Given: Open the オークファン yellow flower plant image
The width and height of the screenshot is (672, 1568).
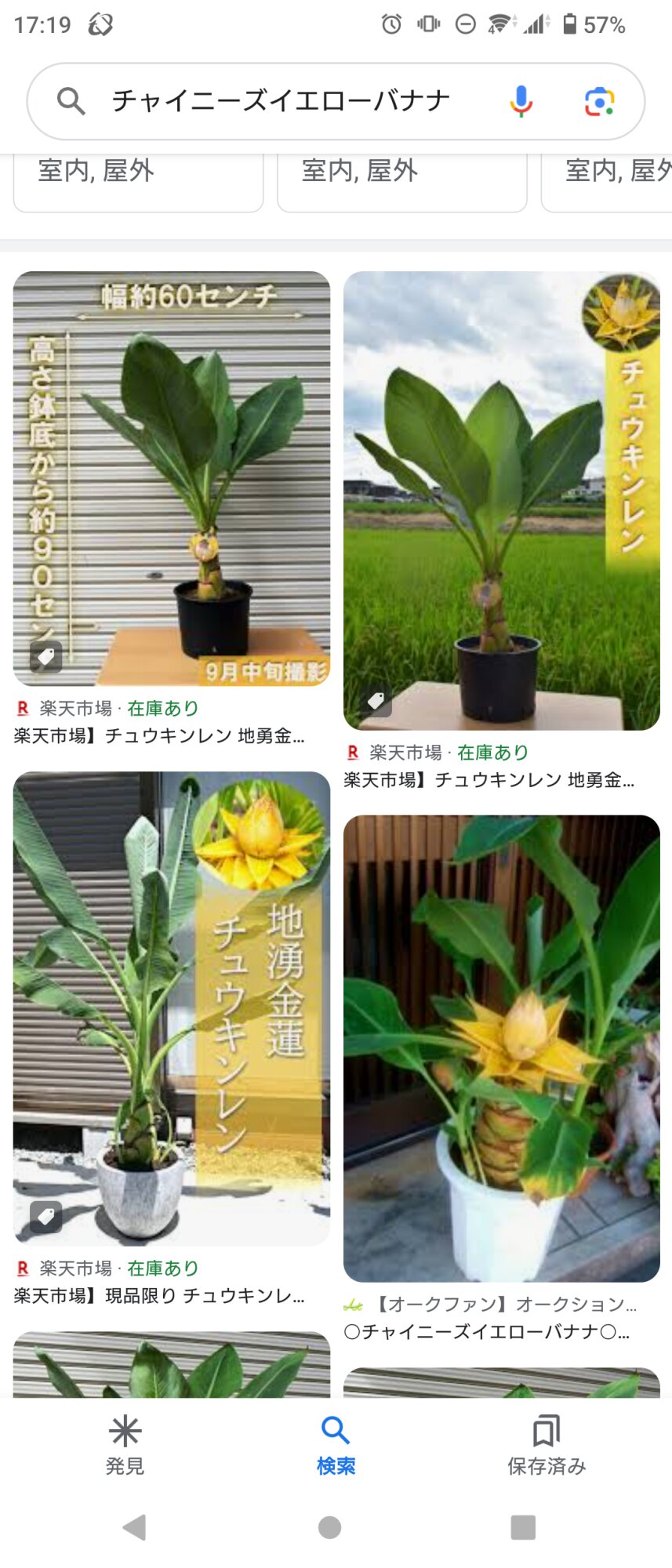Looking at the screenshot, I should [x=502, y=1049].
